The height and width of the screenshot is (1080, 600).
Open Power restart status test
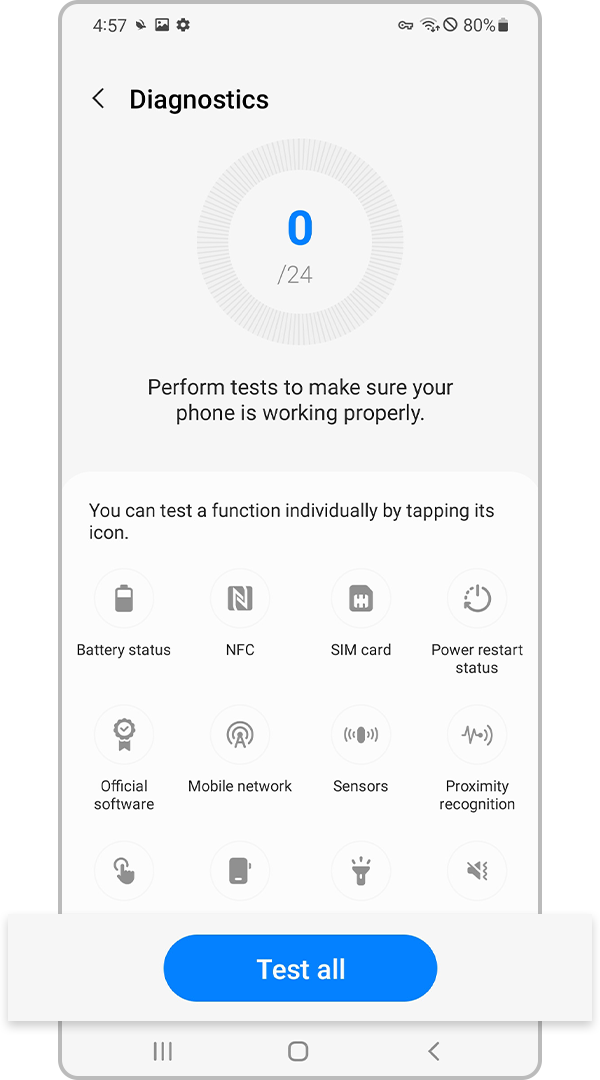(x=477, y=599)
